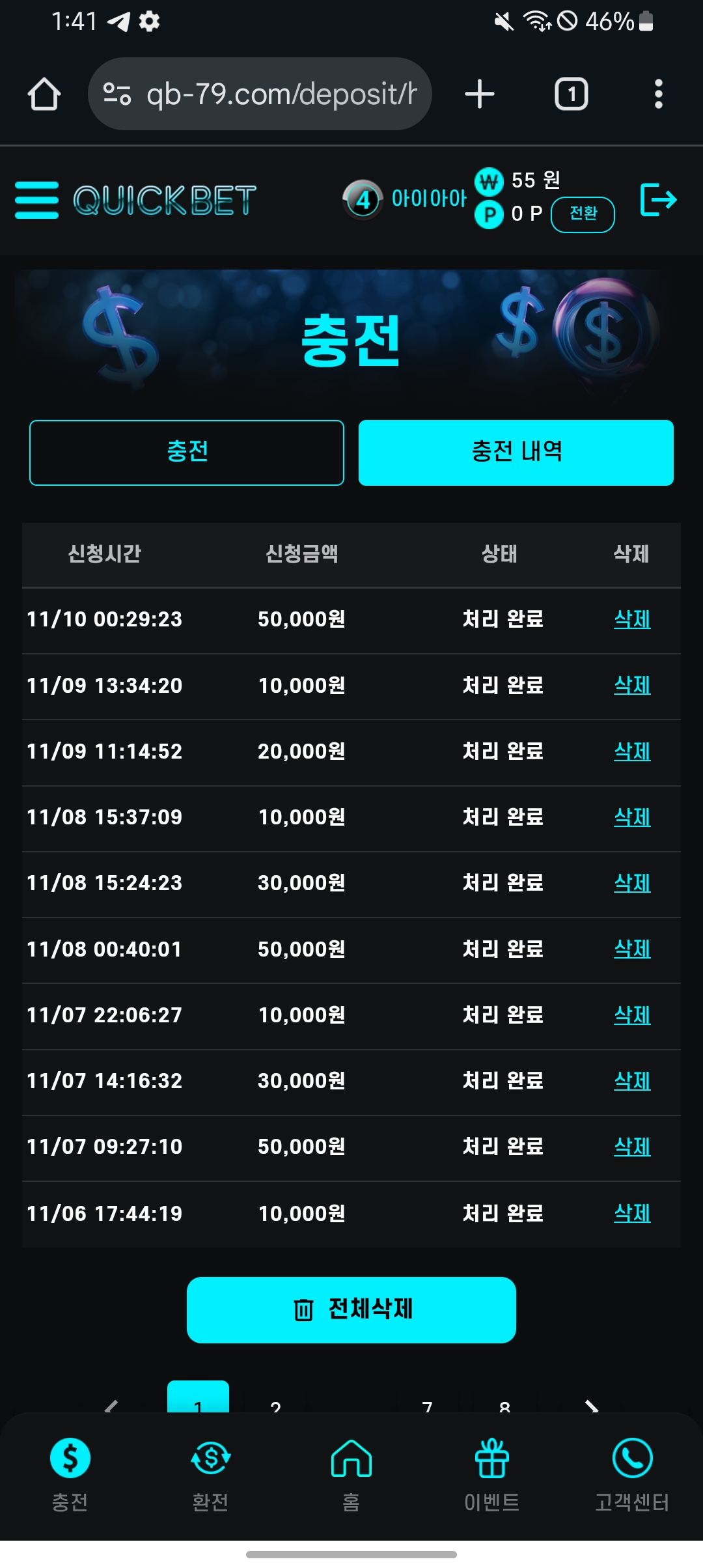The image size is (703, 1568).
Task: Delete the 11/09 13:34:20 entry
Action: (x=632, y=685)
